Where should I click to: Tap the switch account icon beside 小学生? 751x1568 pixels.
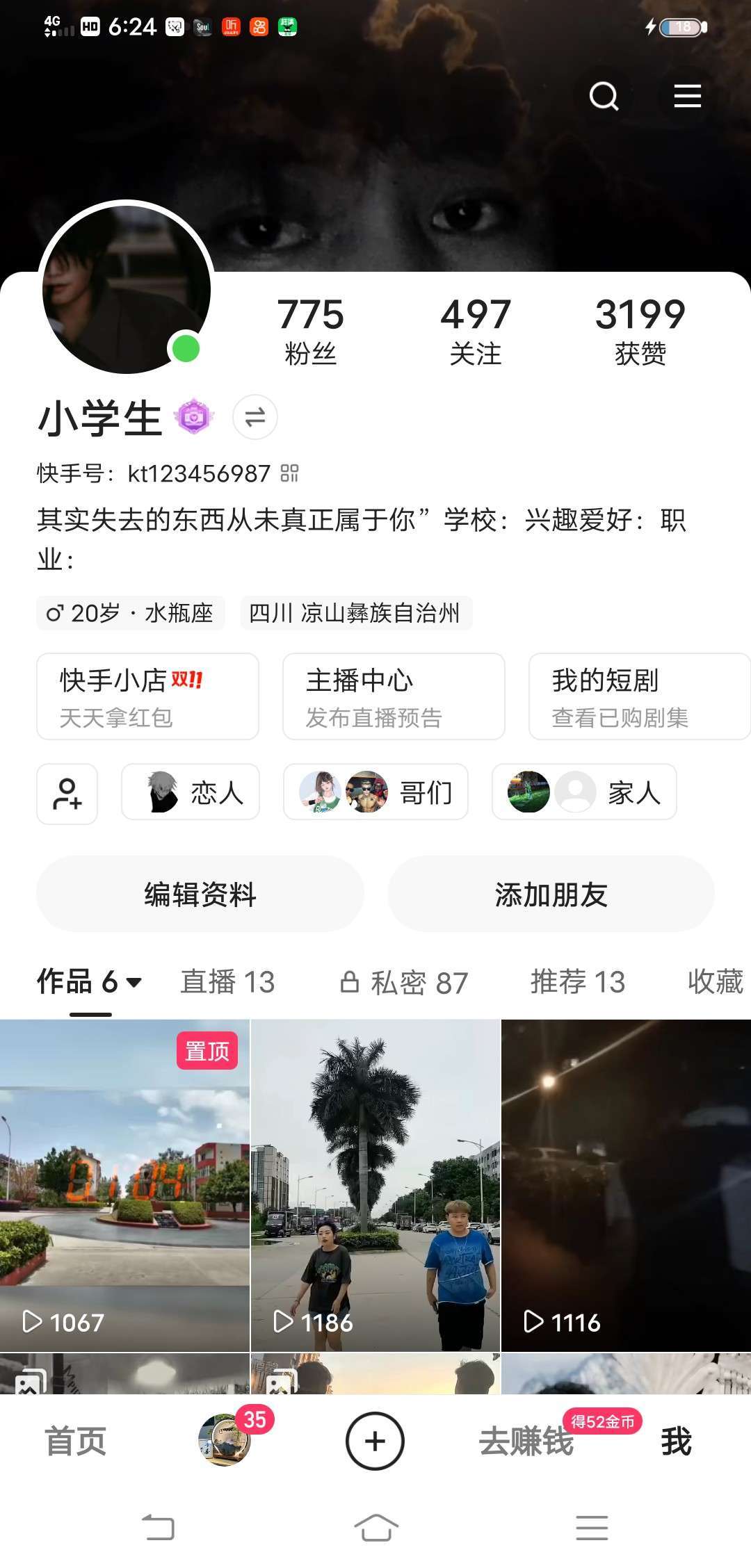pos(255,417)
